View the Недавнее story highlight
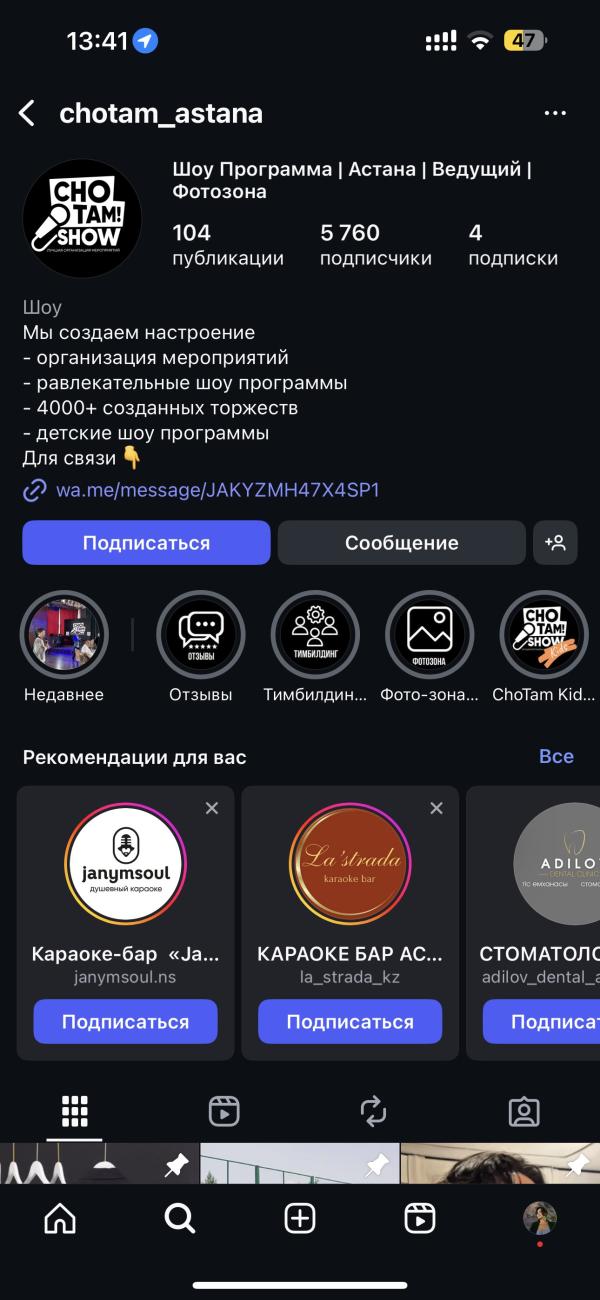 tap(64, 635)
